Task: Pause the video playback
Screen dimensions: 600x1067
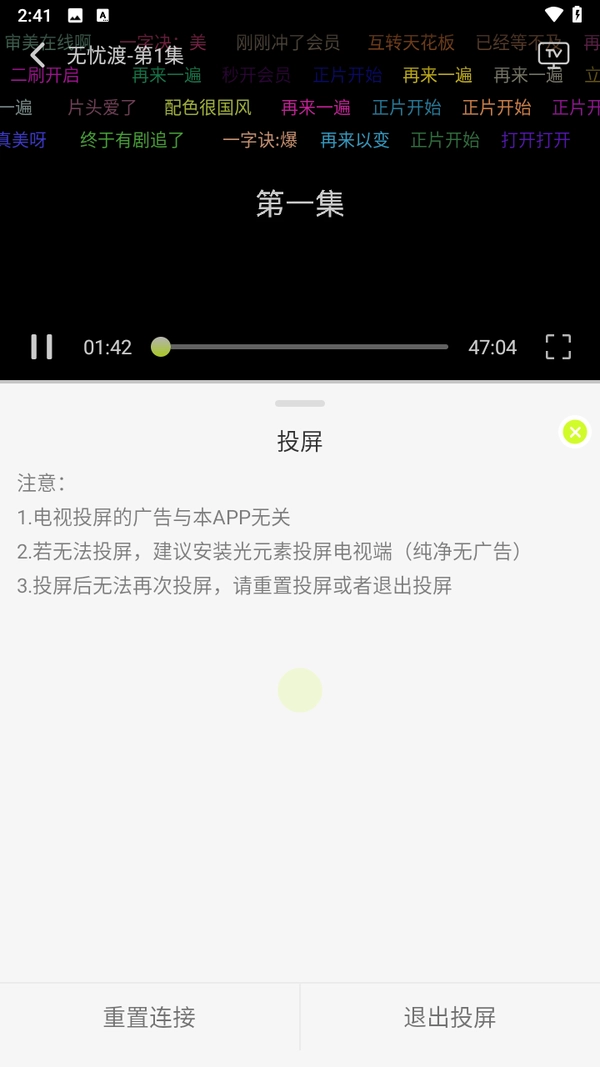Action: coord(41,347)
